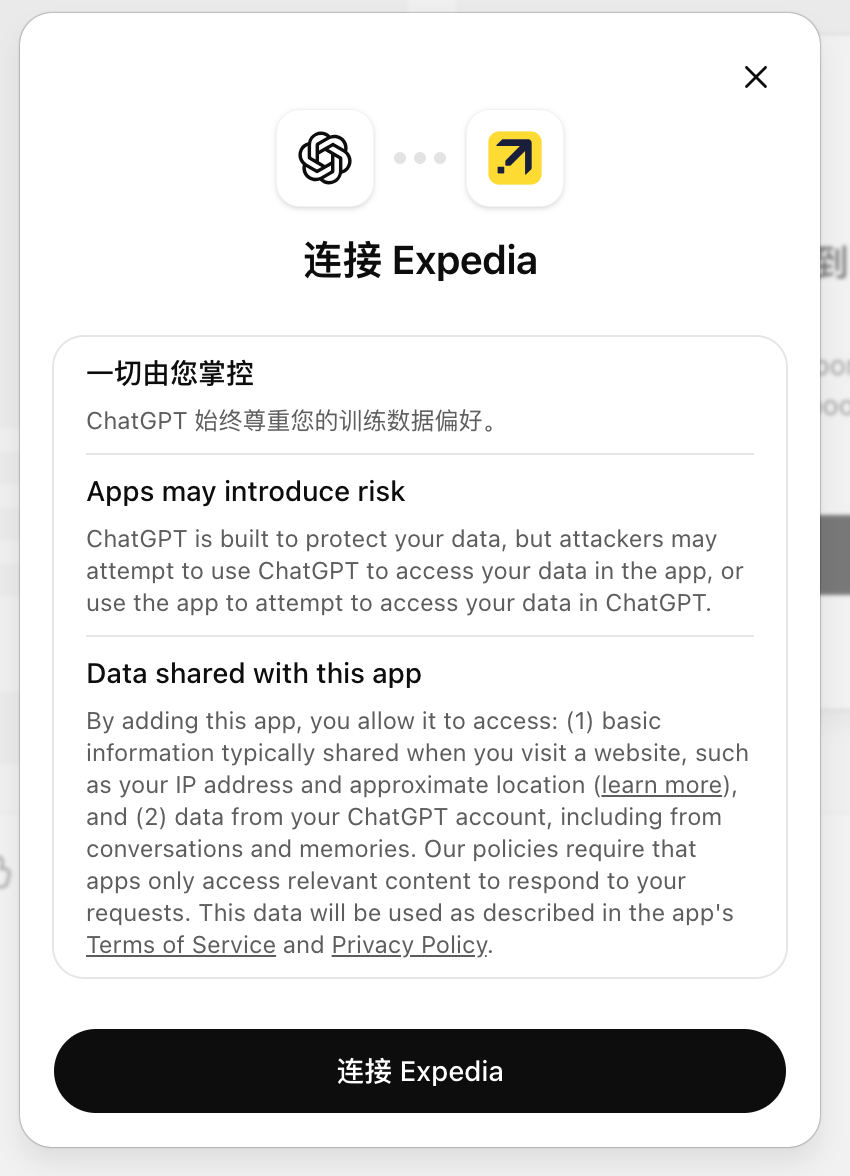850x1176 pixels.
Task: Click the rounded ChatGPT icon tile
Action: 325,158
